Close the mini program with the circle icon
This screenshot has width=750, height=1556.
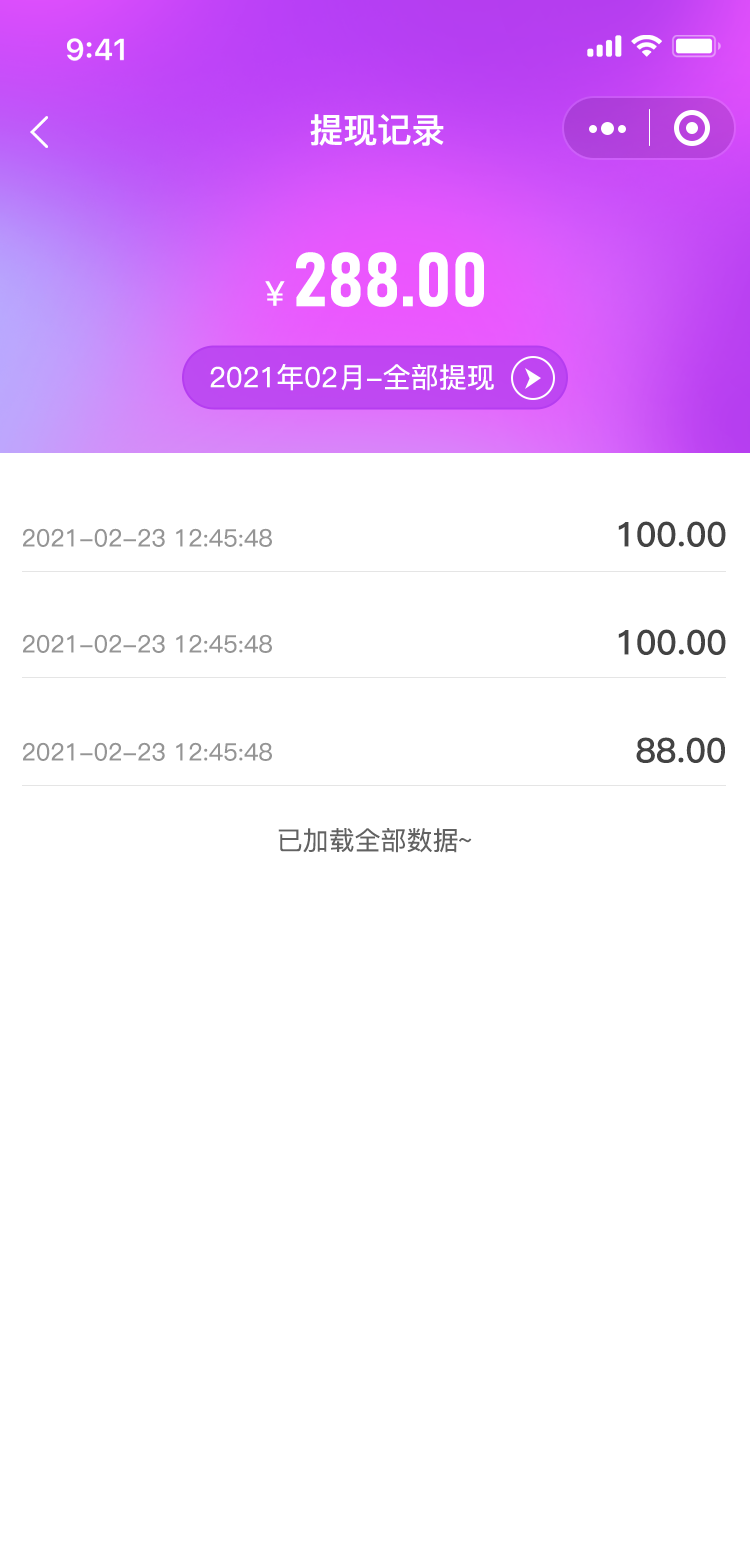(x=692, y=128)
